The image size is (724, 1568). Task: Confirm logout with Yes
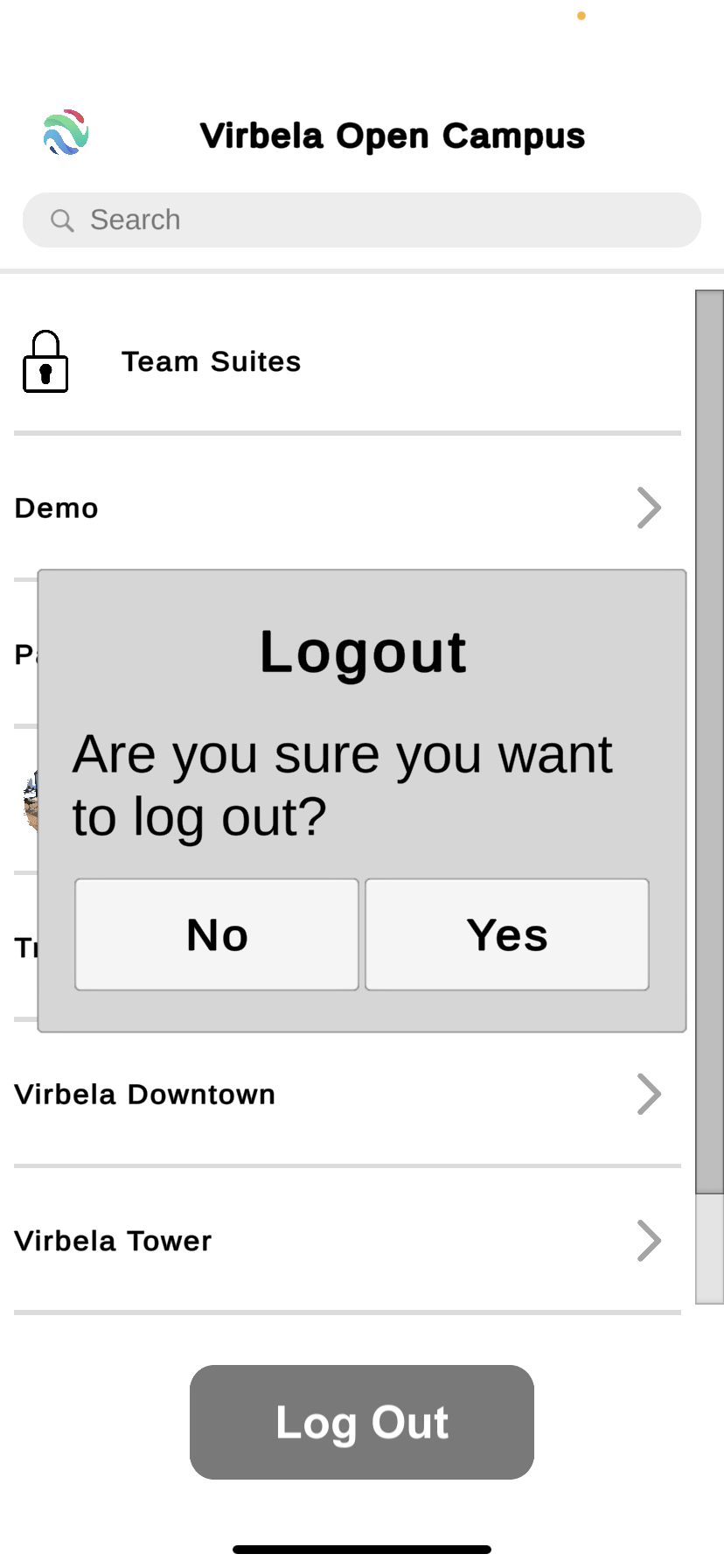coord(507,934)
